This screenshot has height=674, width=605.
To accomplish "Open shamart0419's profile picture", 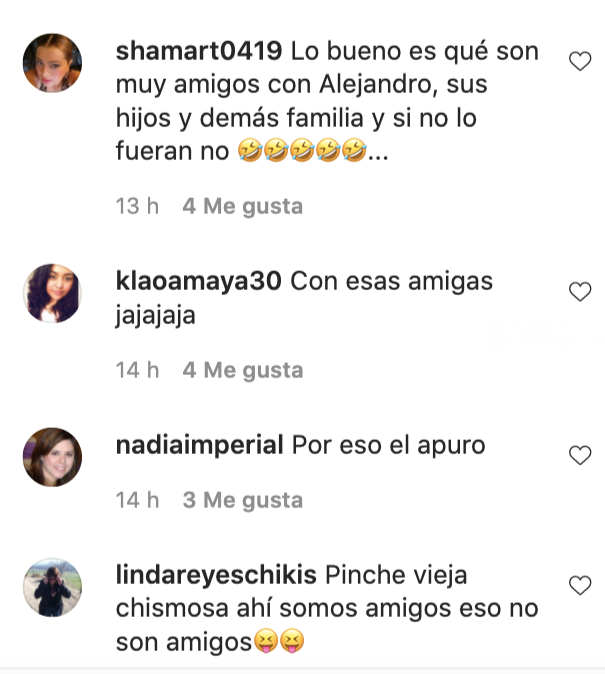I will [x=52, y=63].
